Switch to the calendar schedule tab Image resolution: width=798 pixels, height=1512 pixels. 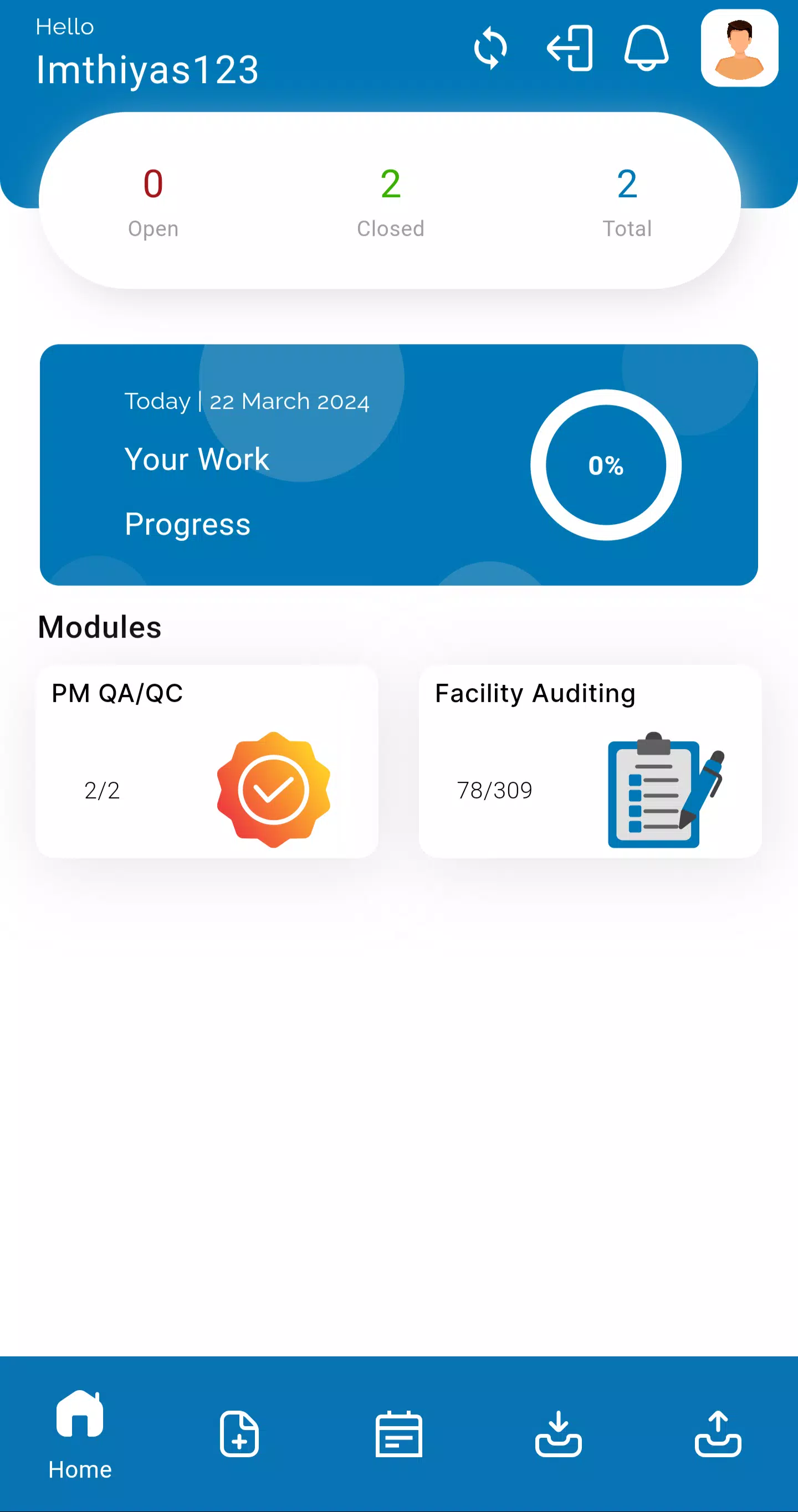click(398, 1434)
